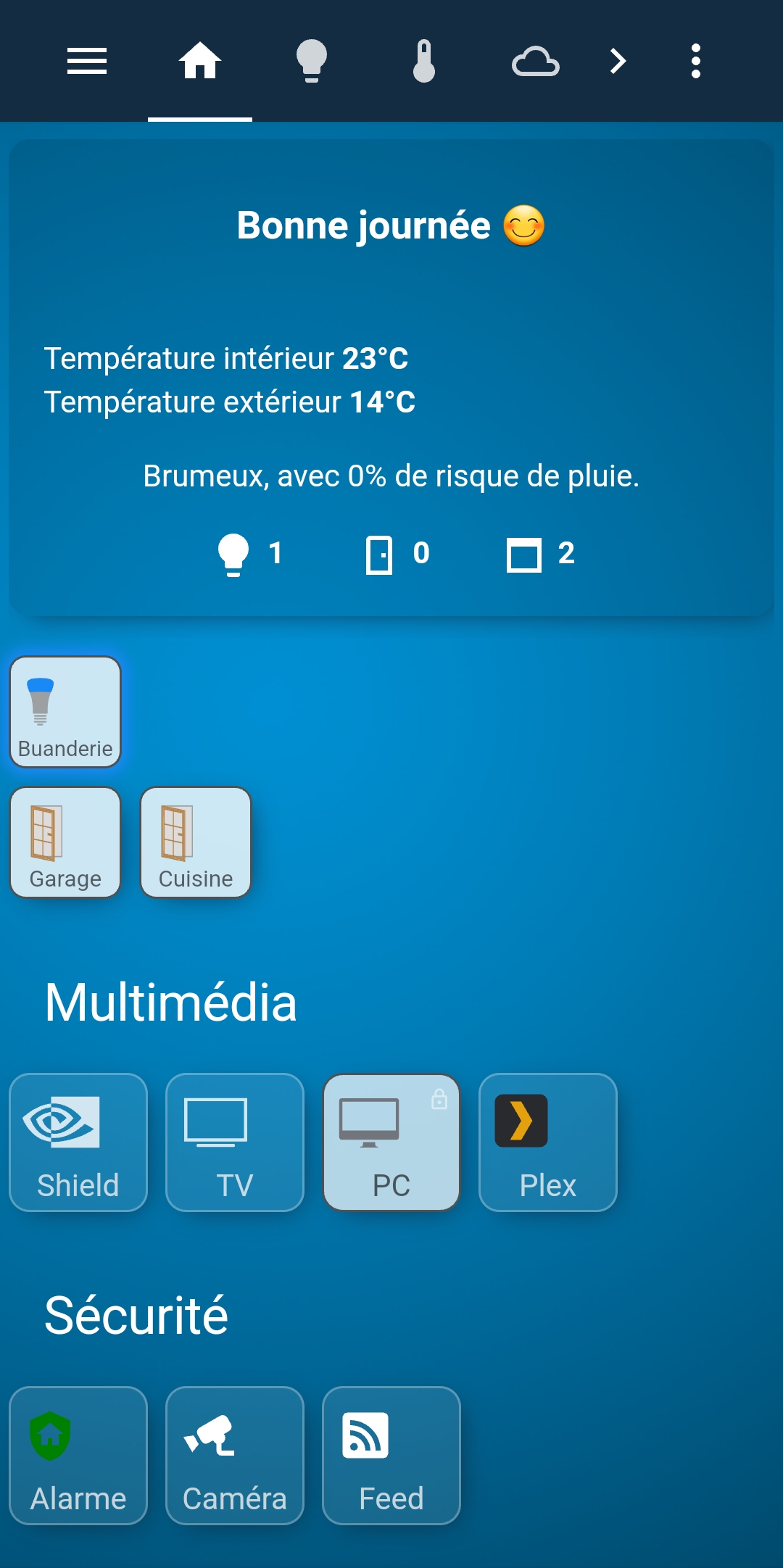Select the Shield media tile

pyautogui.click(x=78, y=1142)
